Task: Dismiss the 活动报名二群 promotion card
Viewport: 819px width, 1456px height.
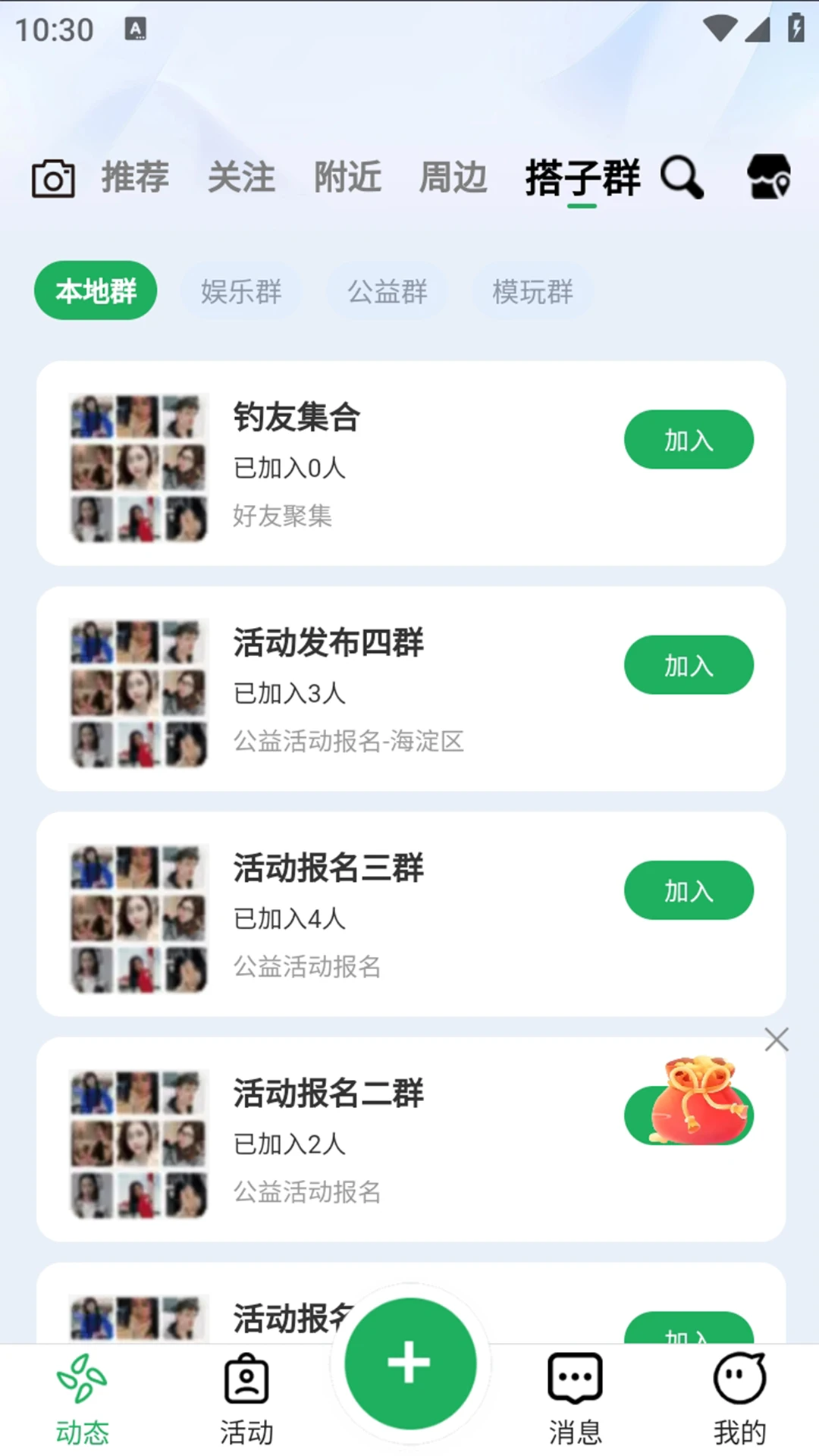Action: click(776, 1040)
